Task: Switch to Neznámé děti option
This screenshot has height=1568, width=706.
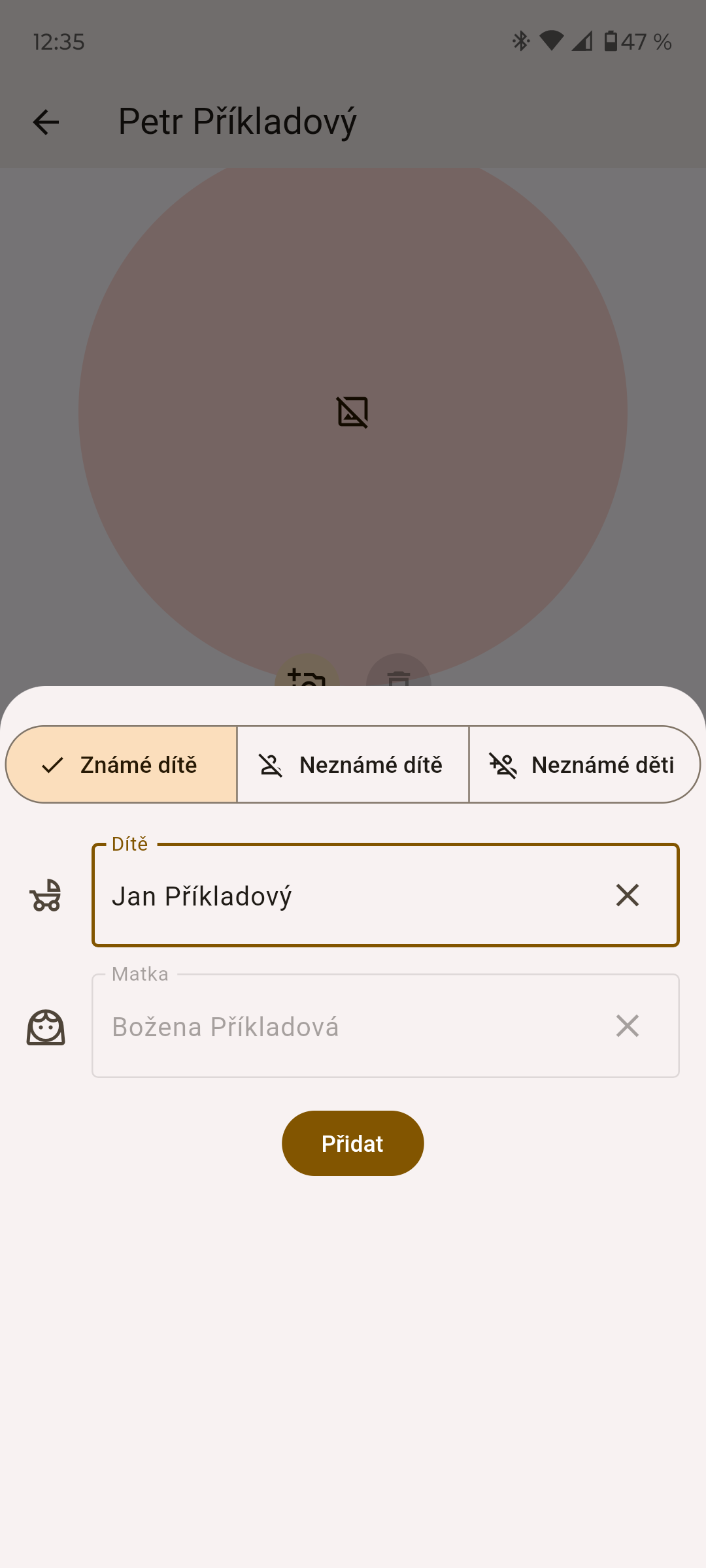Action: point(584,764)
